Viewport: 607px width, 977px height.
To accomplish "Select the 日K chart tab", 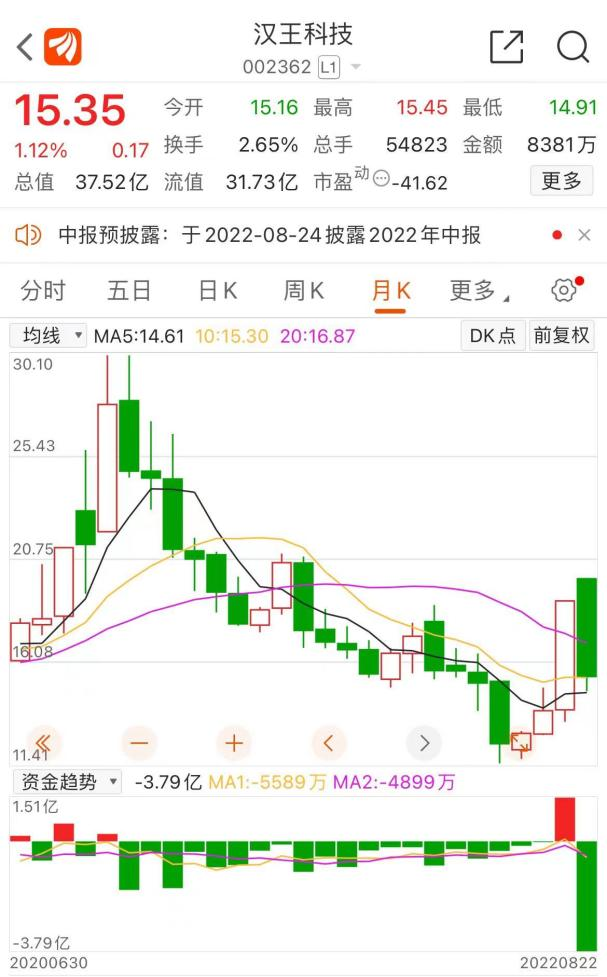I will click(217, 291).
